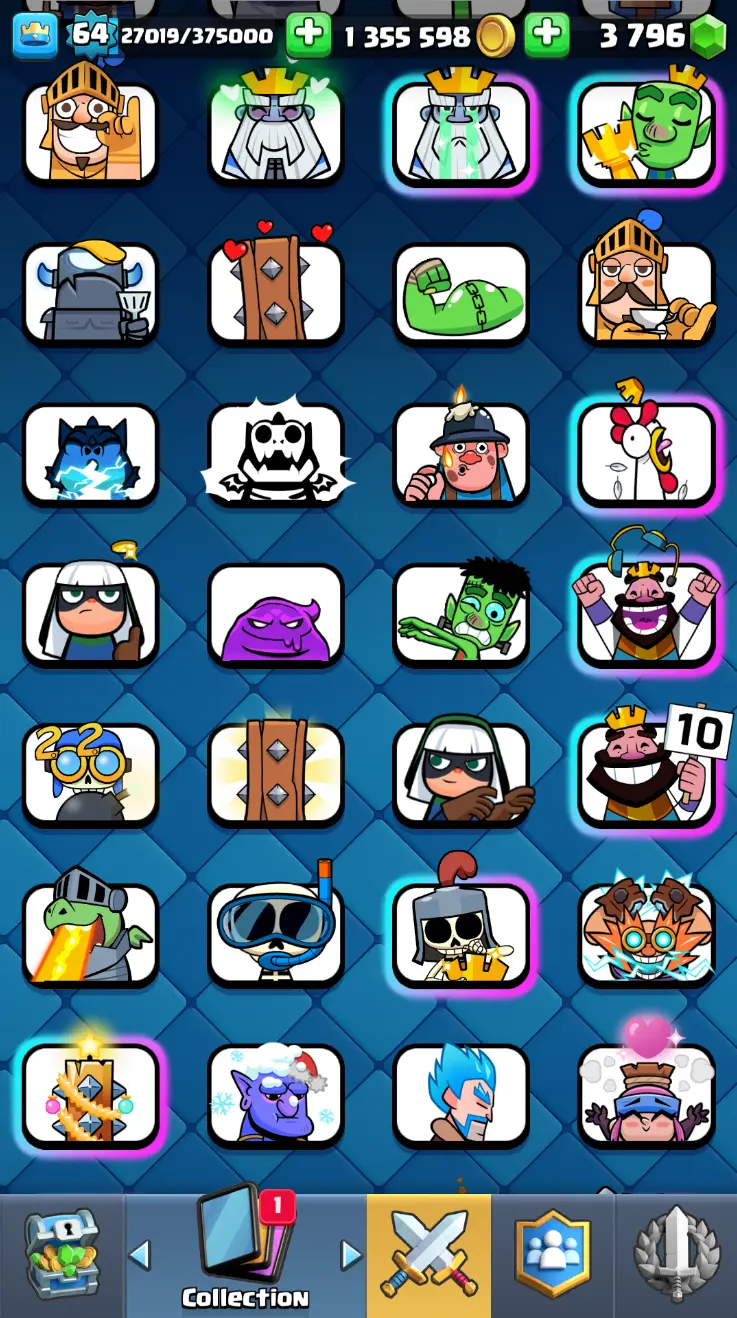This screenshot has width=737, height=1318.
Task: Select the blue spiky-haired wizard emote
Action: [x=461, y=1093]
